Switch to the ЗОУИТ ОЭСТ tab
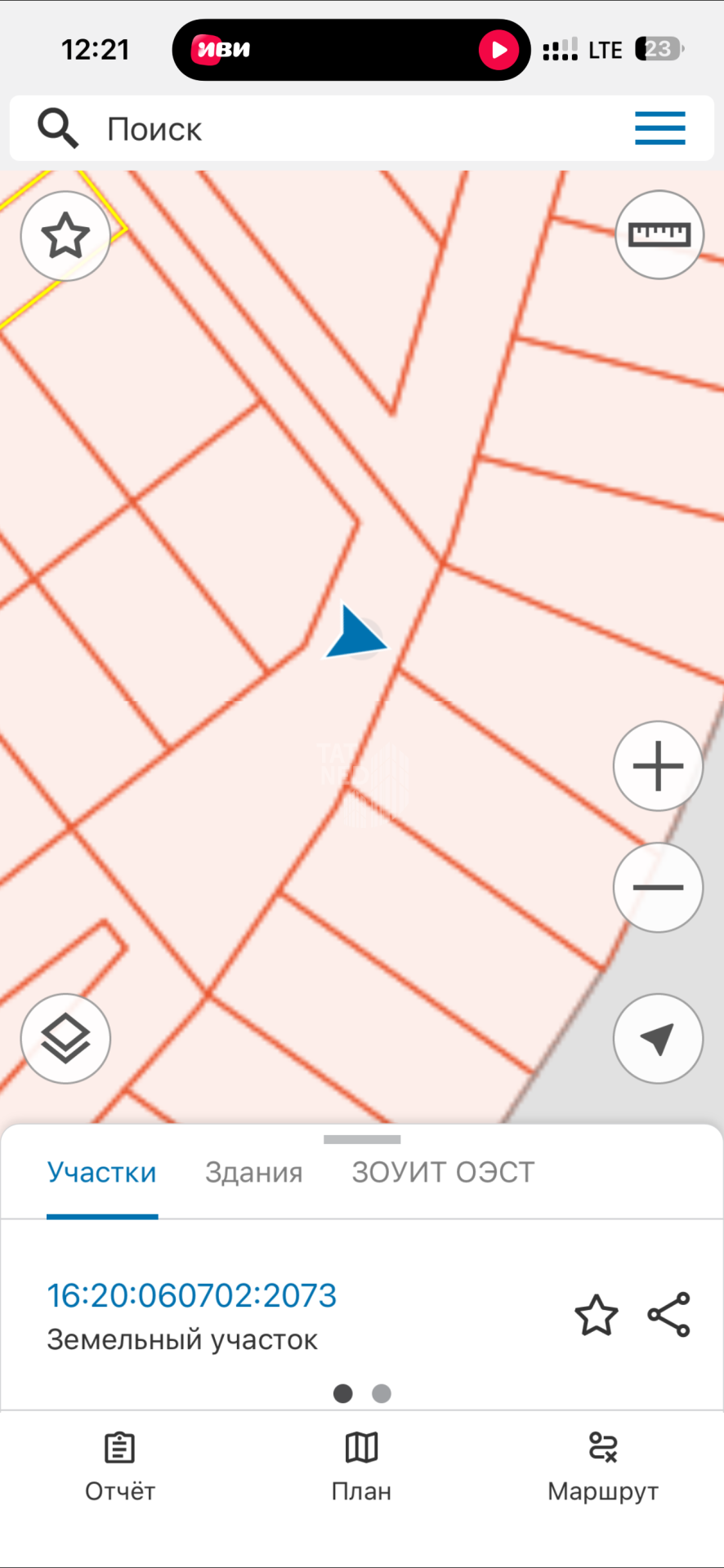This screenshot has height=1568, width=724. click(444, 1173)
